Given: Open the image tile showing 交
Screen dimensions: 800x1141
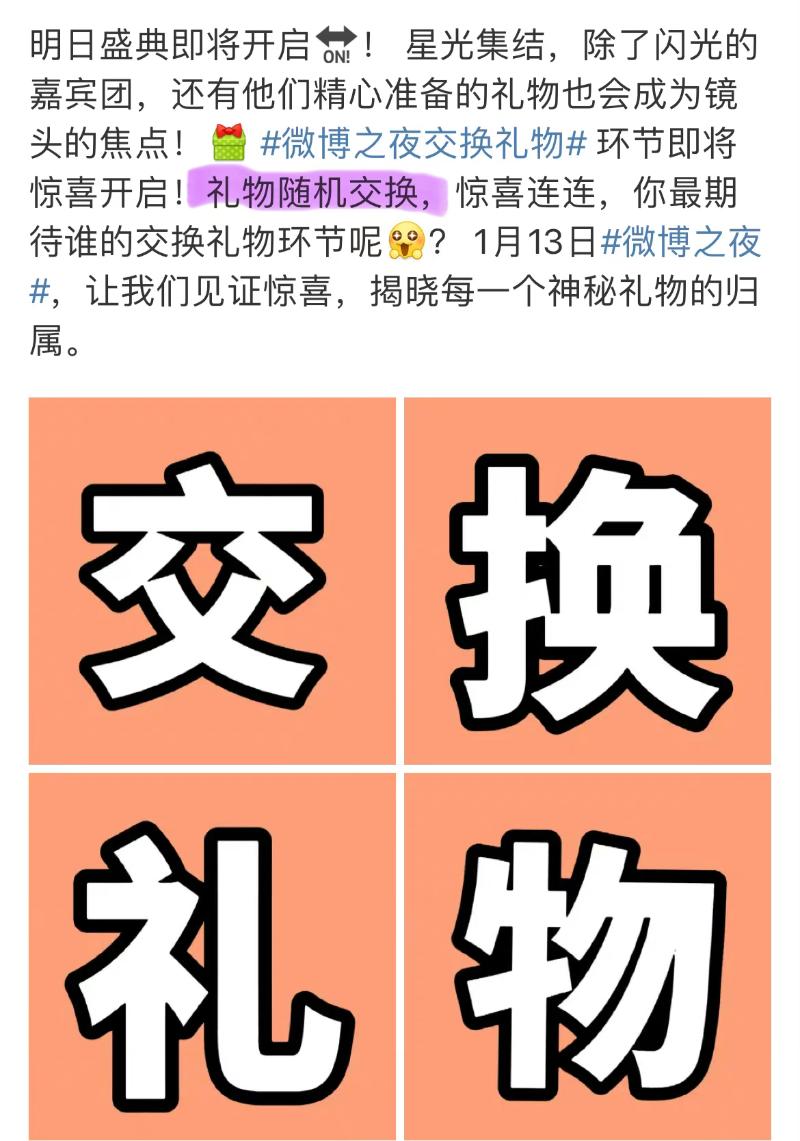Looking at the screenshot, I should point(212,580).
